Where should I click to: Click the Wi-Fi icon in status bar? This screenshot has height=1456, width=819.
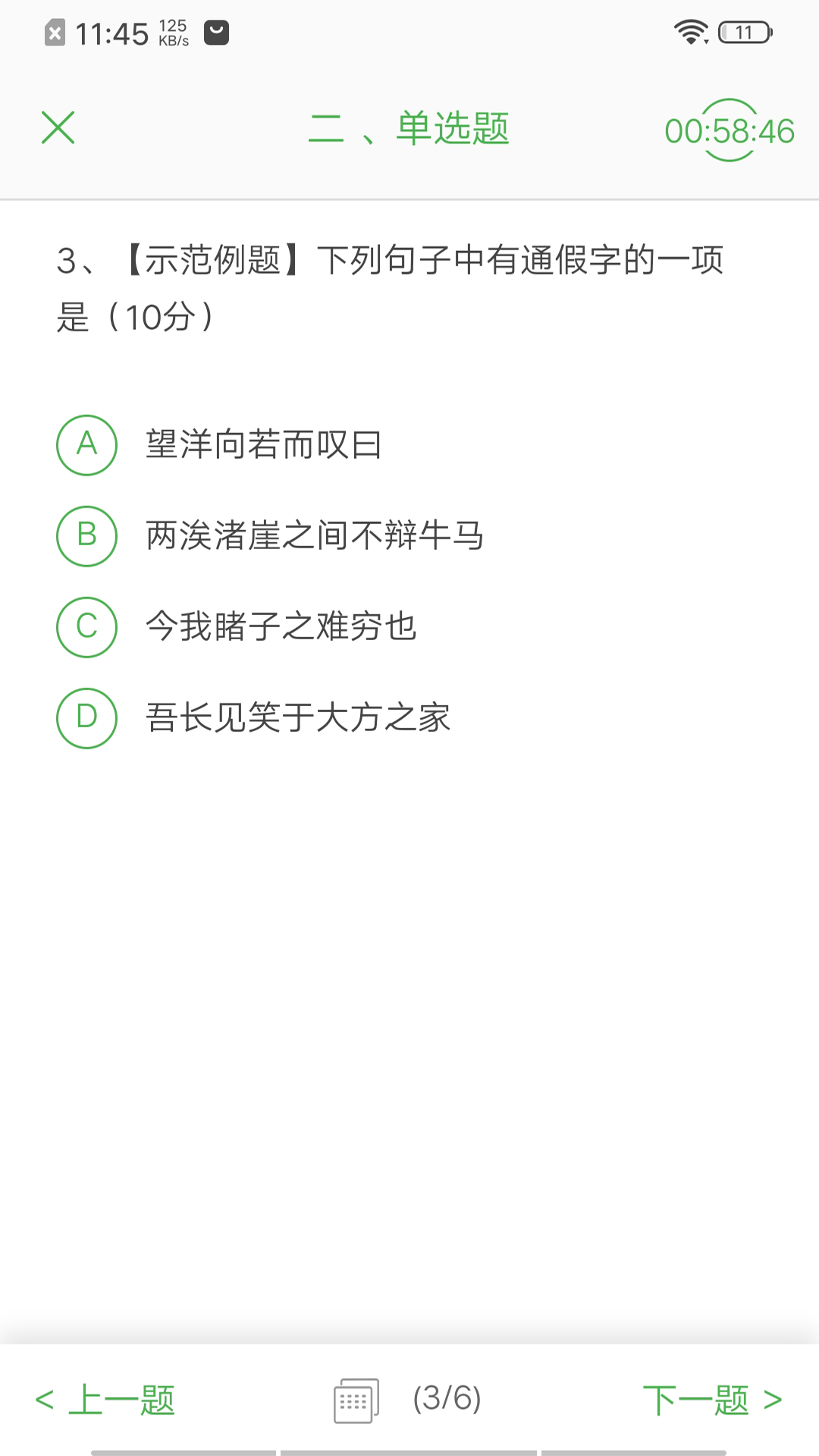[690, 32]
